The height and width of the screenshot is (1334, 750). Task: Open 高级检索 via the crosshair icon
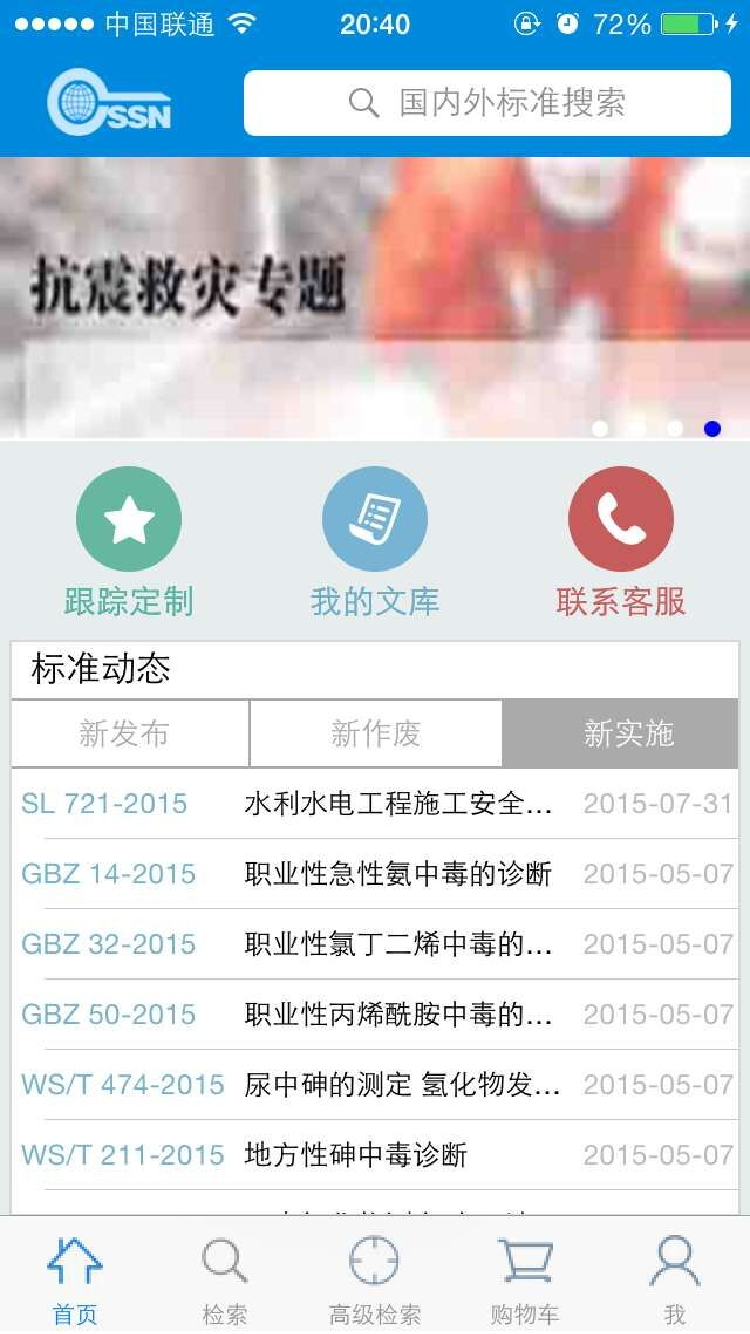(375, 1262)
